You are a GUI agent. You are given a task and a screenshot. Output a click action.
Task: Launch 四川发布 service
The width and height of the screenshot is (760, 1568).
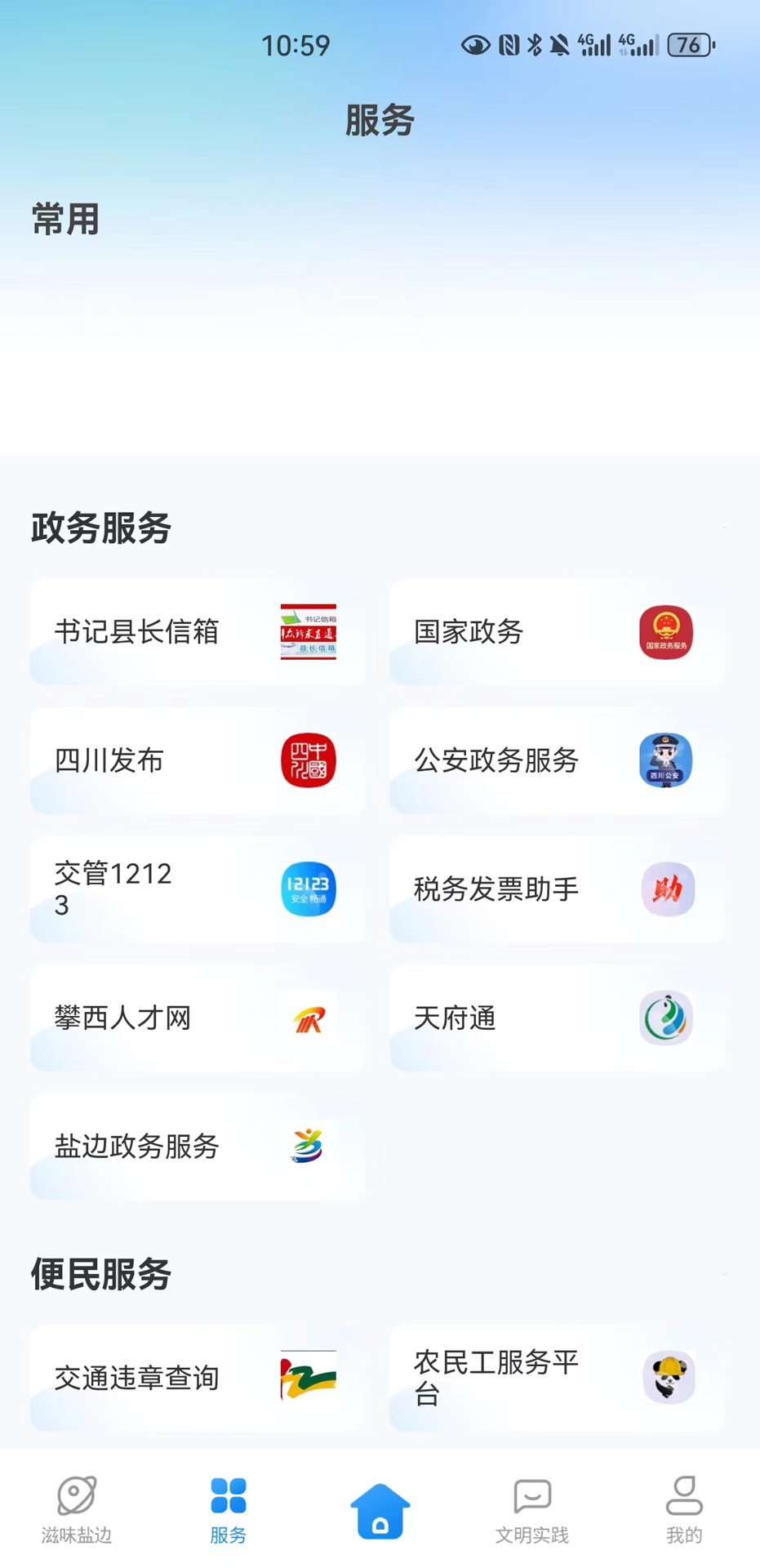tap(197, 760)
